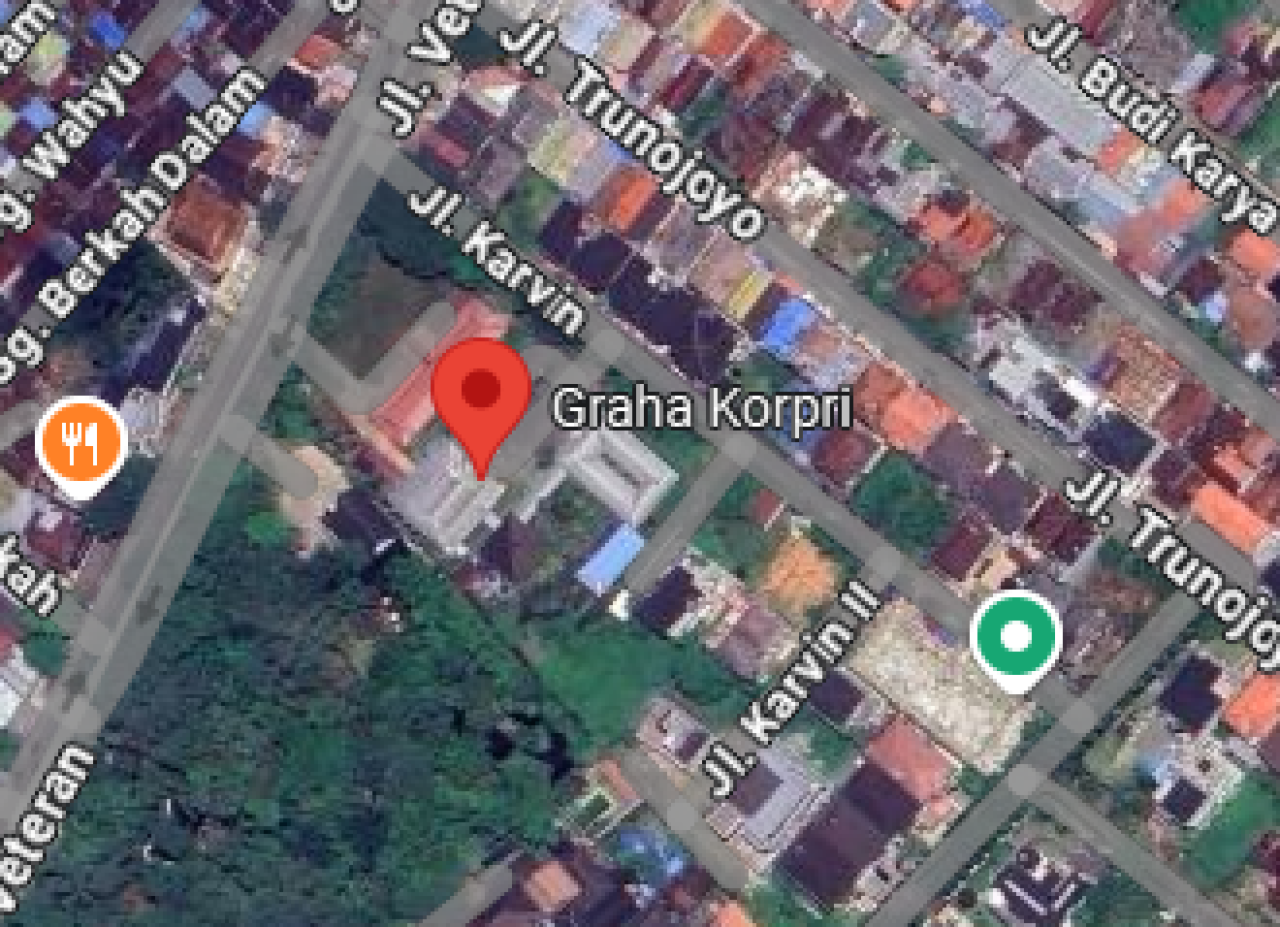
Task: Tap the red Graha Korpri location pin
Action: pyautogui.click(x=481, y=397)
